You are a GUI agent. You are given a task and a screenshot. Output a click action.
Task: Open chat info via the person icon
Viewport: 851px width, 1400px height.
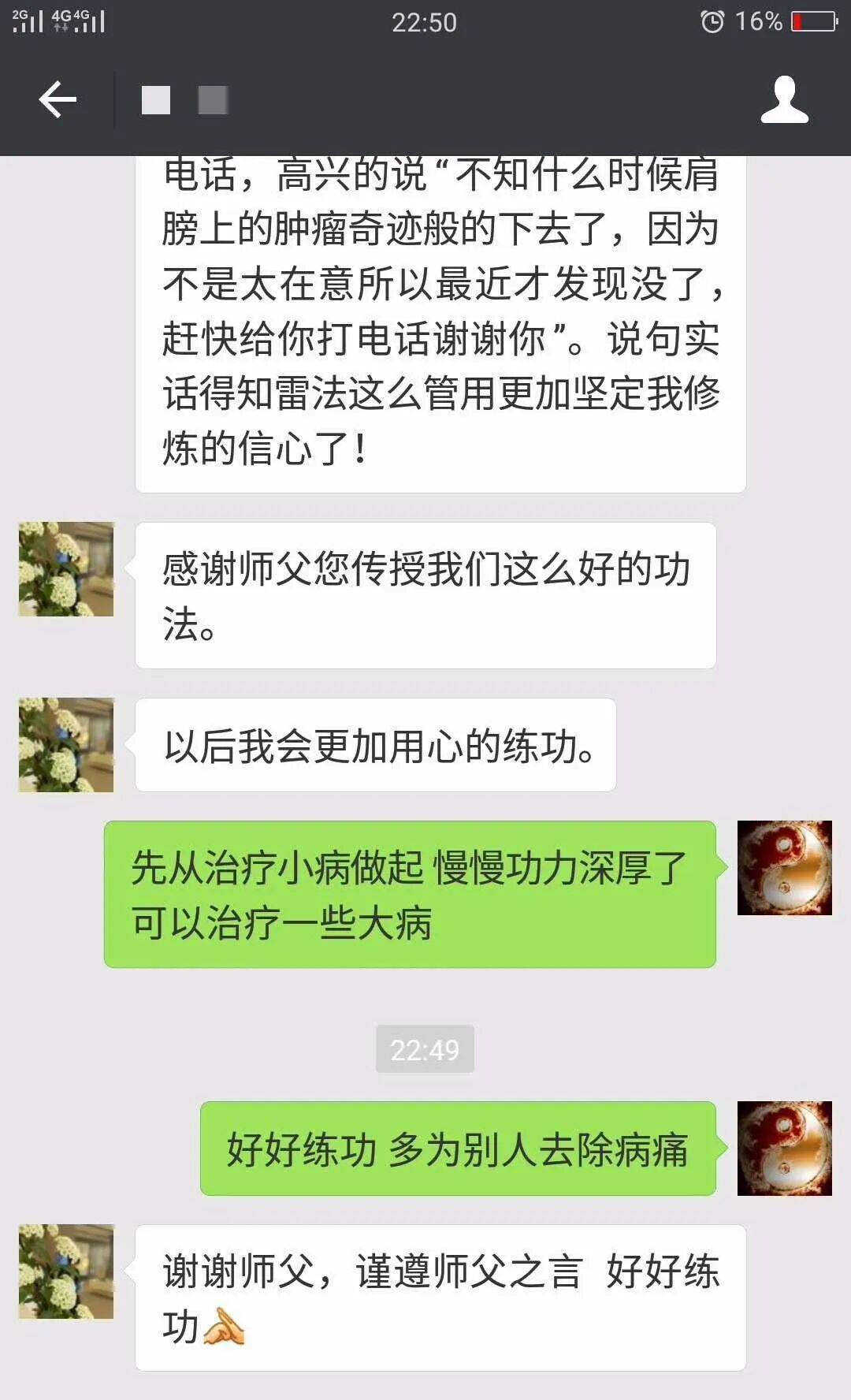pos(784,99)
